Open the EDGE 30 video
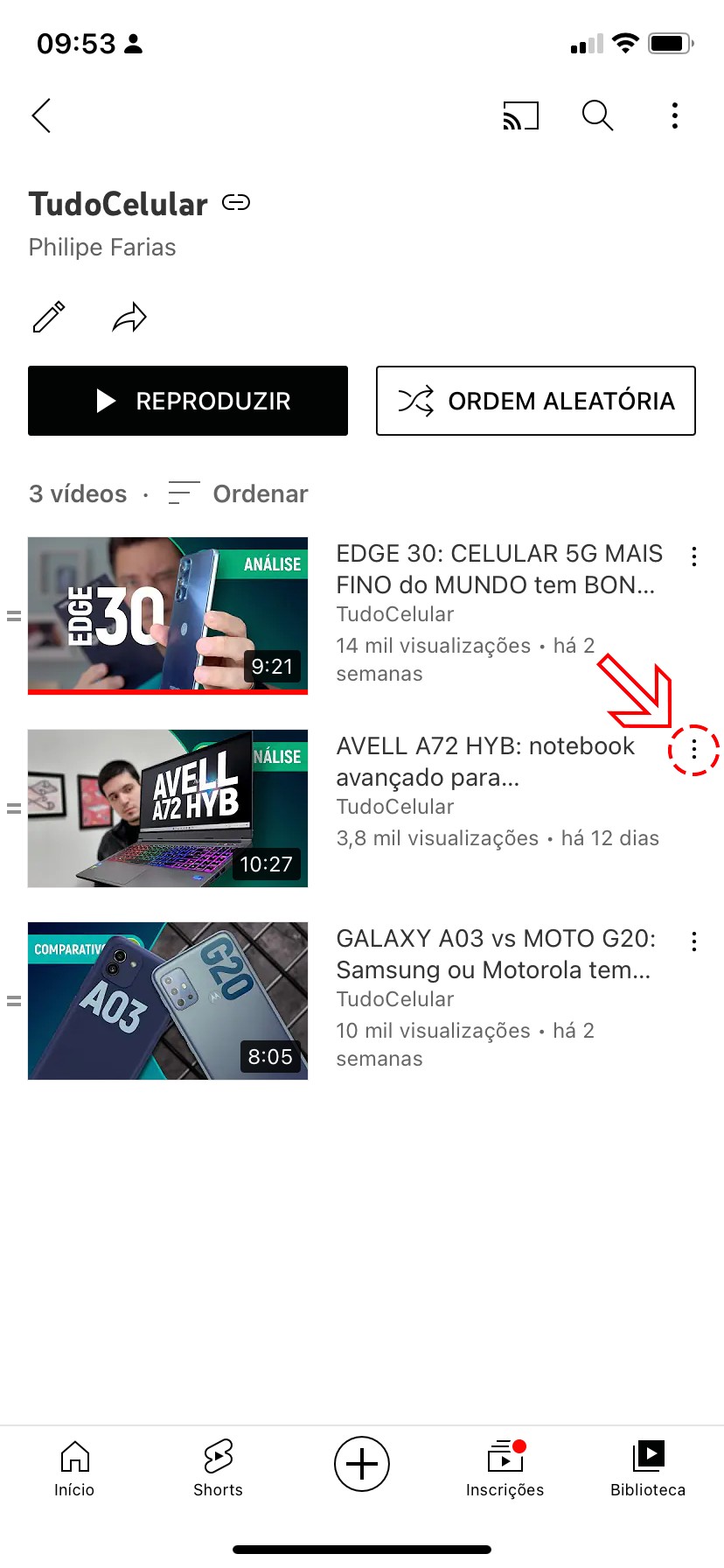Screen dimensions: 724x1568 click(x=168, y=615)
